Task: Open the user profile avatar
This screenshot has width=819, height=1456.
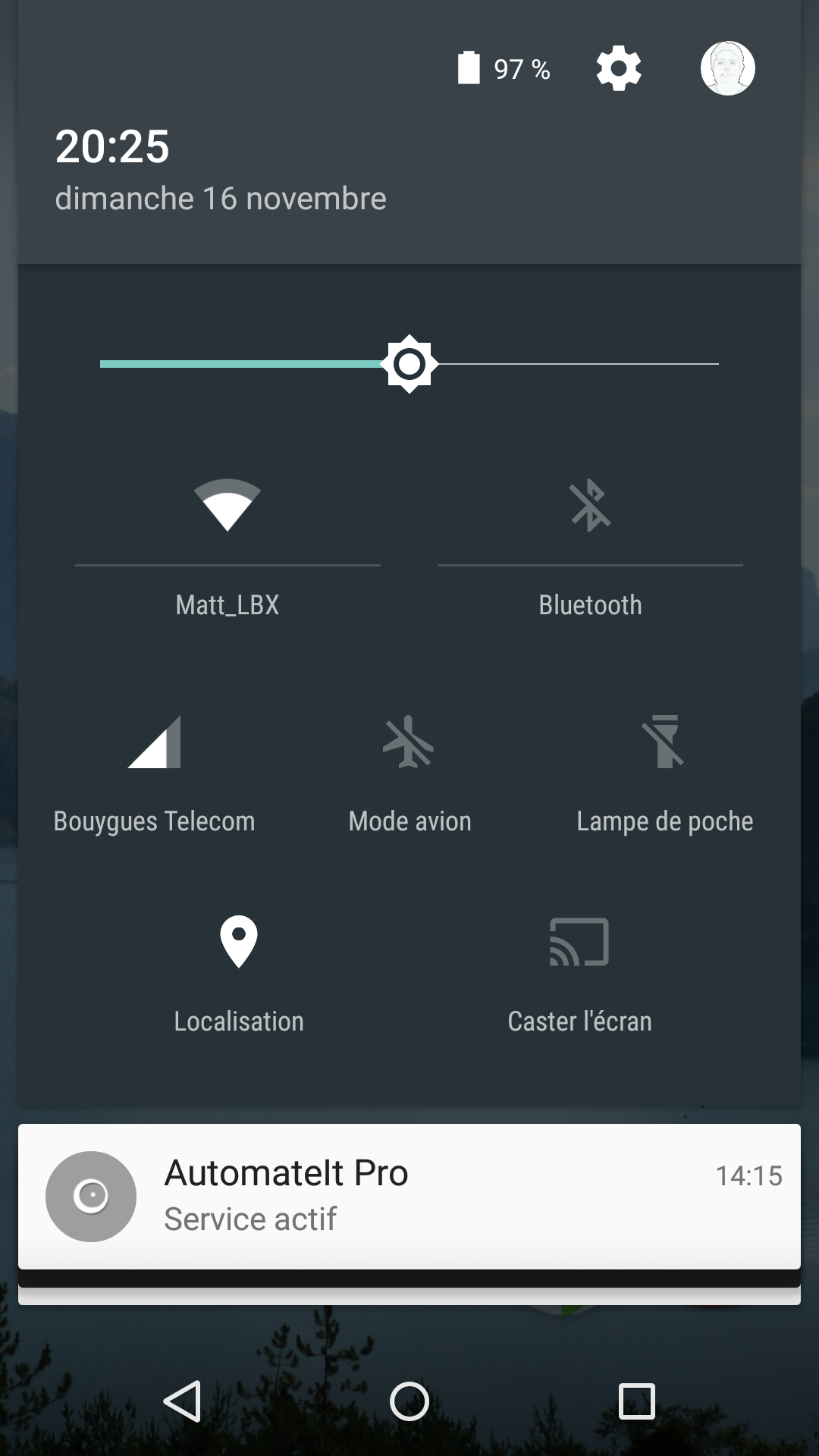Action: 727,68
